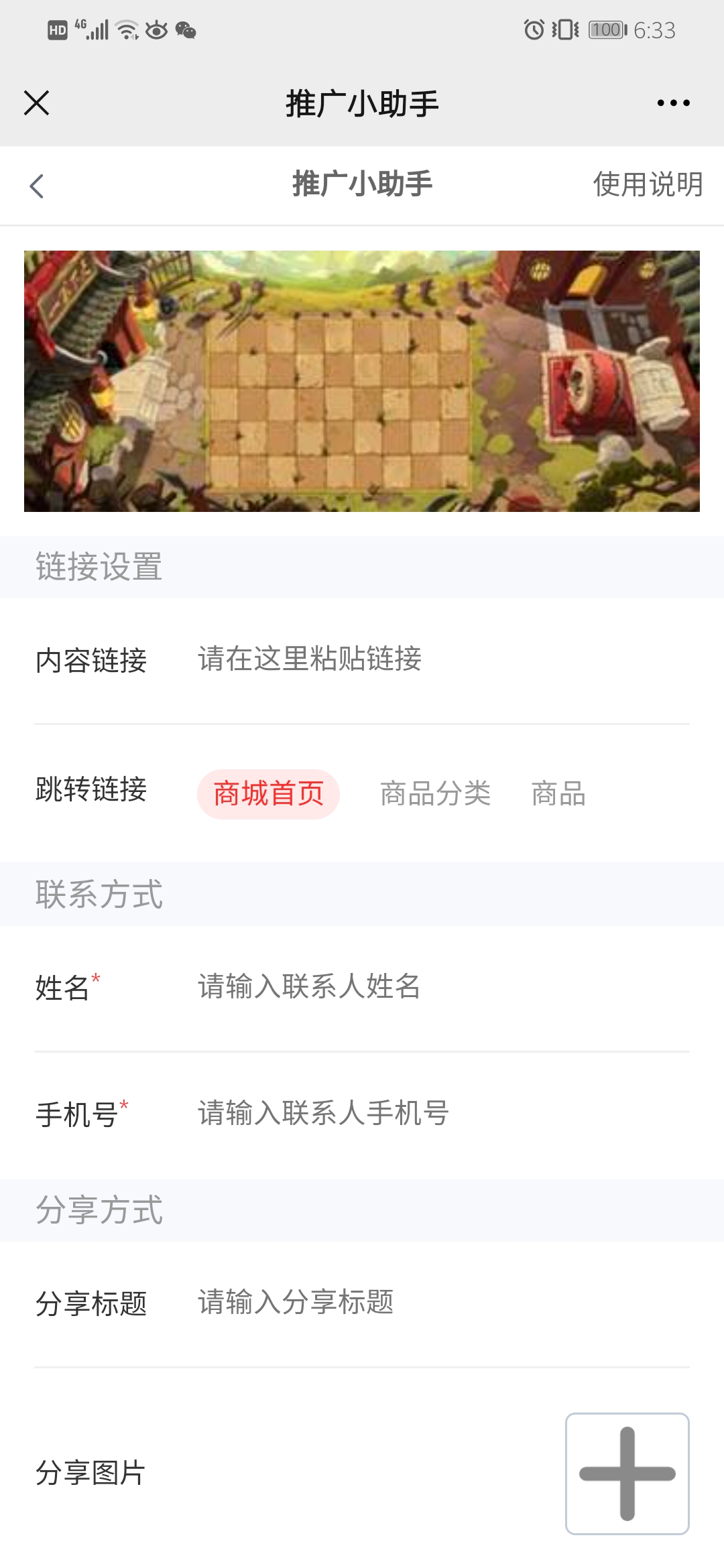The width and height of the screenshot is (724, 1568).
Task: Add a share image with plus button
Action: tap(627, 1474)
